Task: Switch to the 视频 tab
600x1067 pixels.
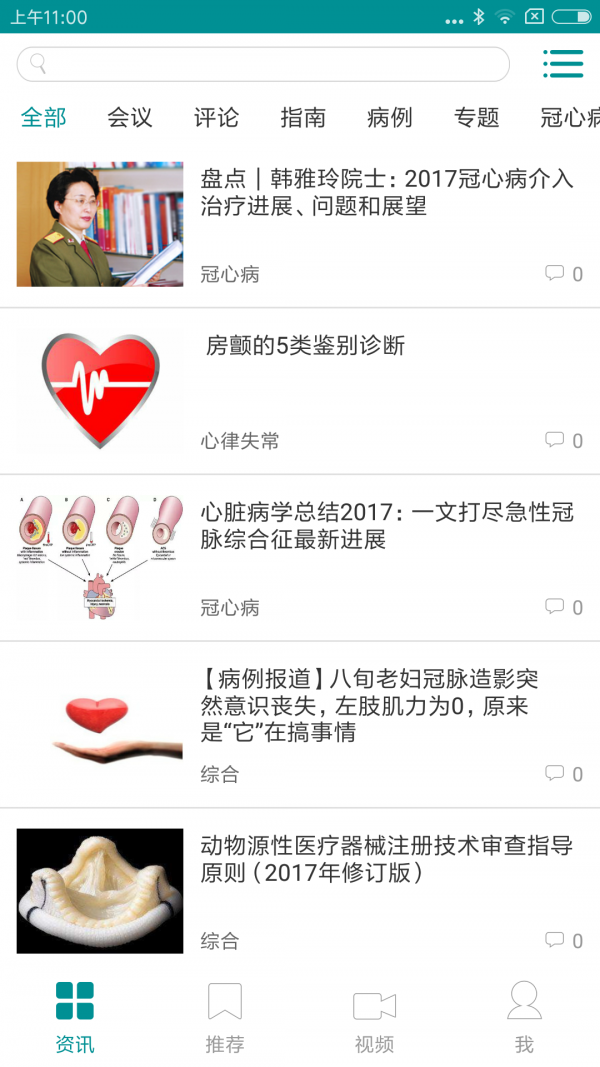Action: pyautogui.click(x=375, y=1017)
